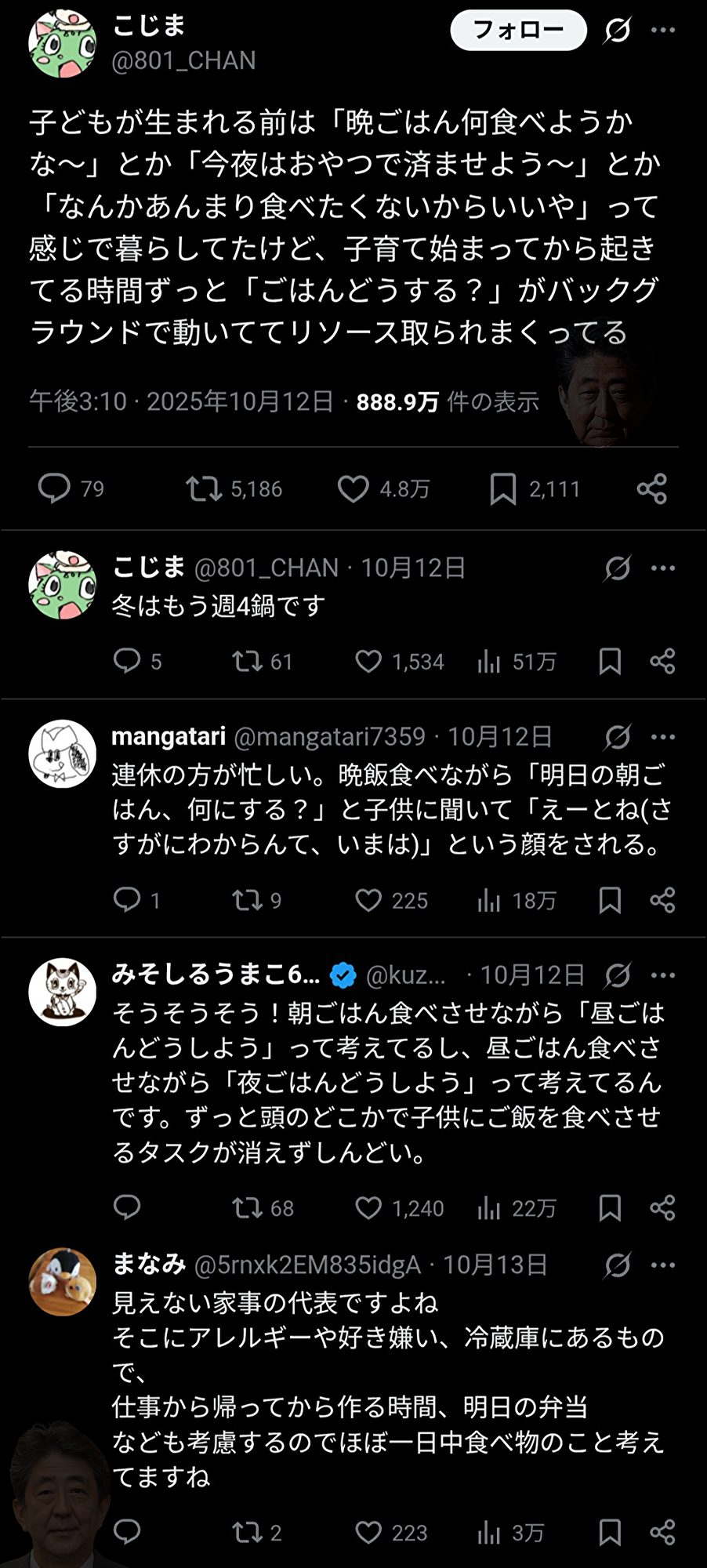Reply to the main post with 79 comments
707x1568 pixels.
pos(54,488)
